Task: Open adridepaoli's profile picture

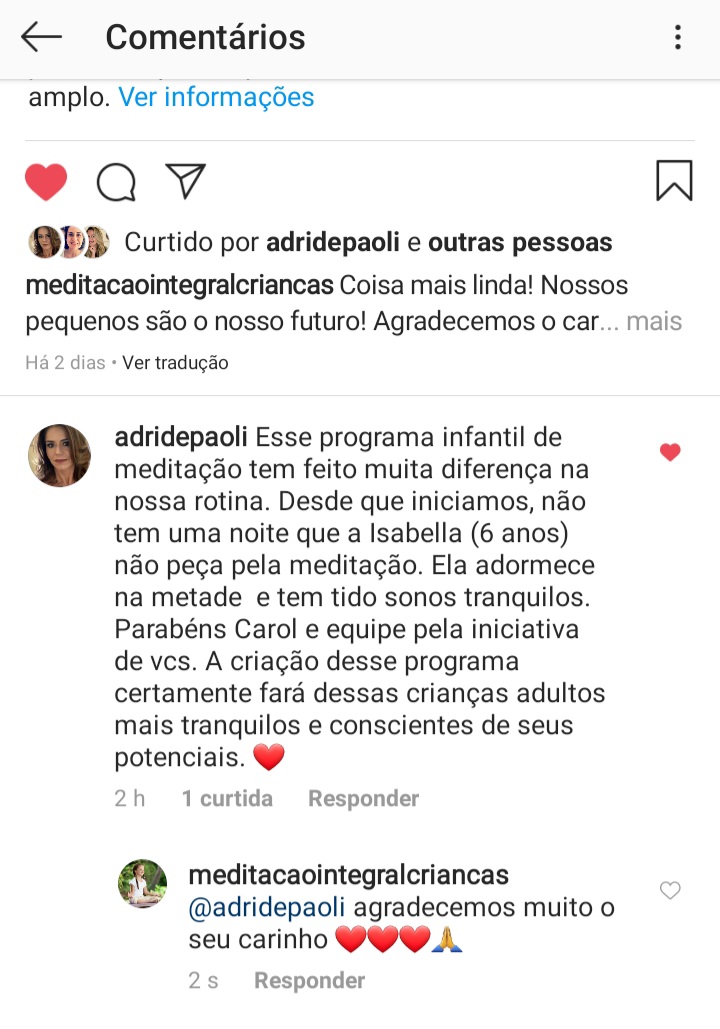Action: pyautogui.click(x=60, y=455)
